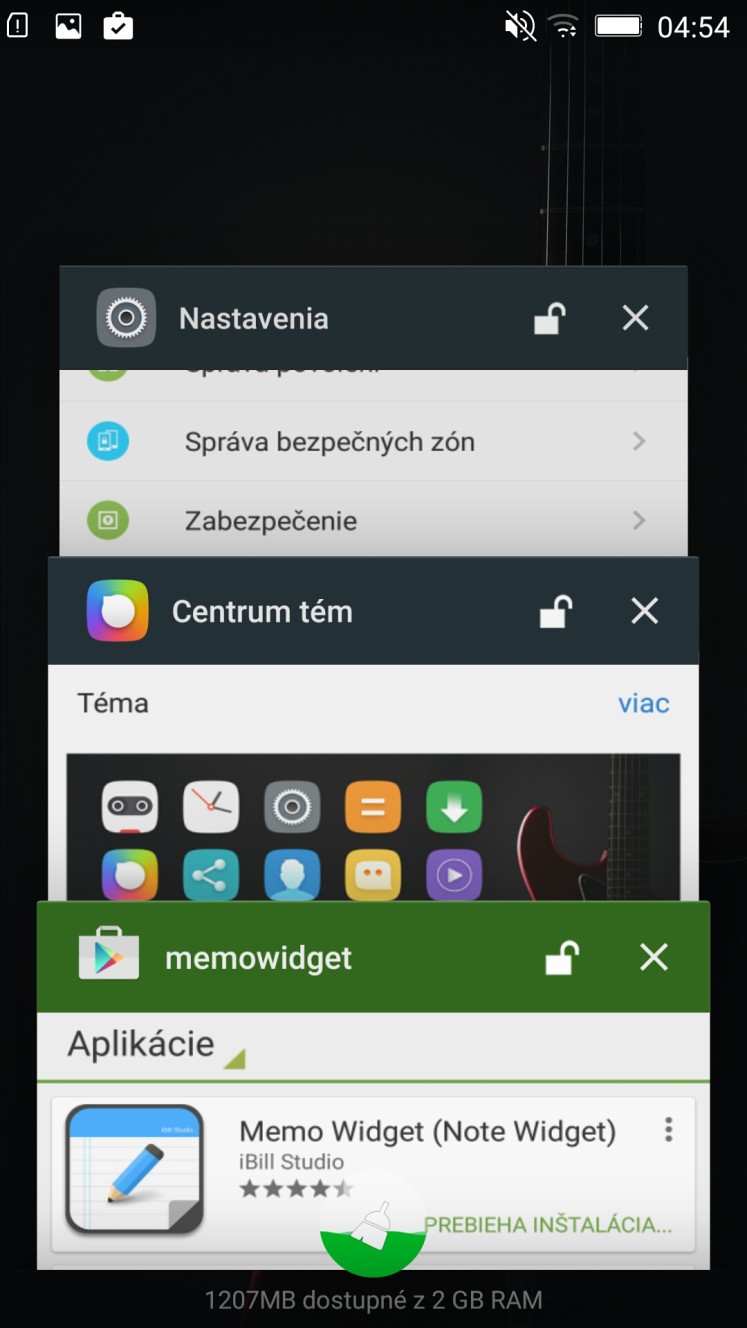
Task: Lock the Nastavenia app in recents
Action: tap(549, 318)
